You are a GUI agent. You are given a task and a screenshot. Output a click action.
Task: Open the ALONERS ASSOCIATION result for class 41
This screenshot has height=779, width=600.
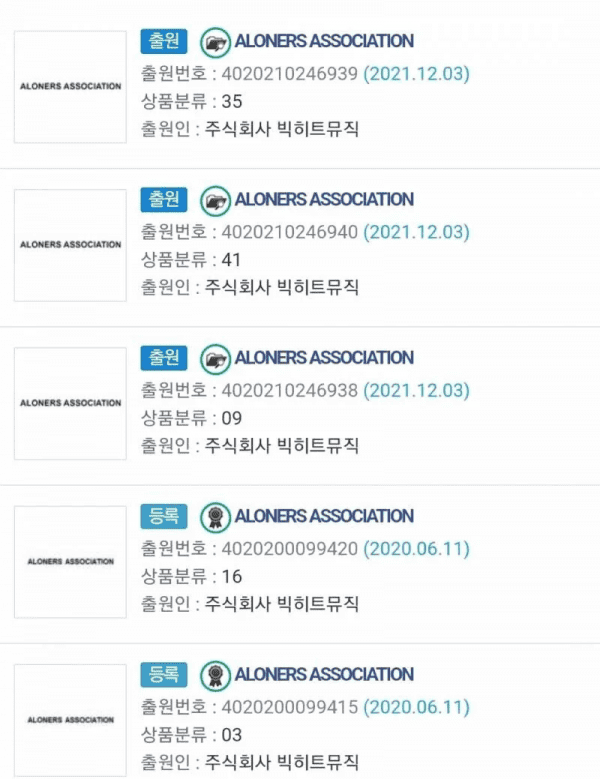pyautogui.click(x=323, y=200)
